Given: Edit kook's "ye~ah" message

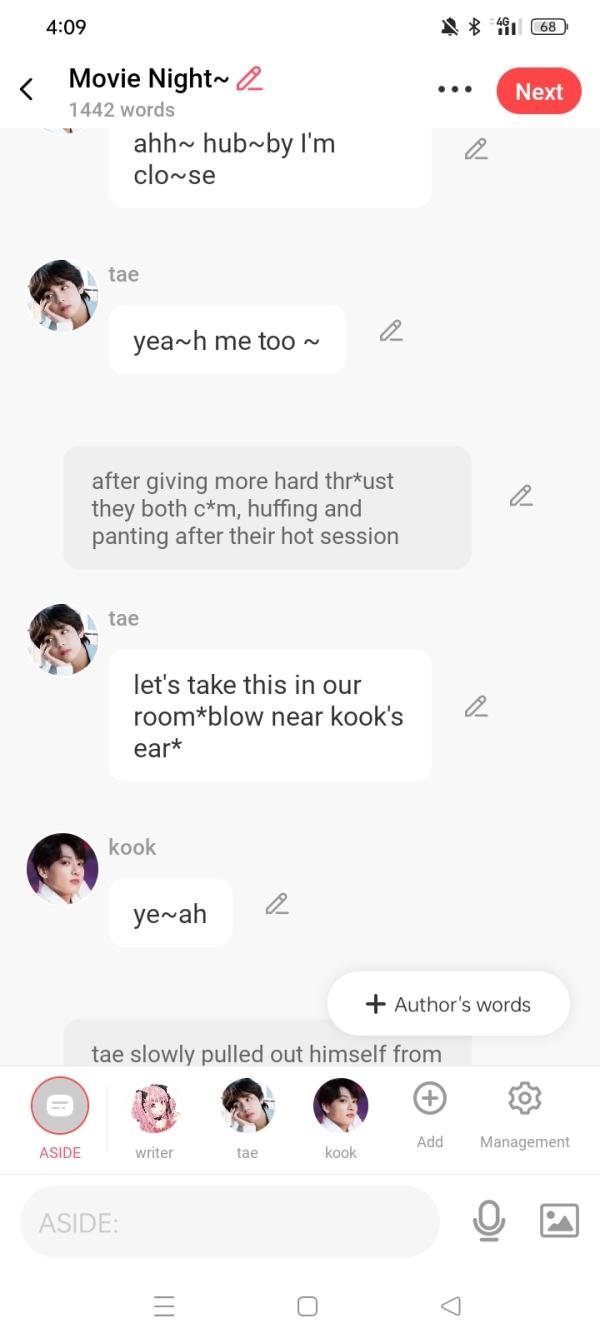Looking at the screenshot, I should [277, 904].
